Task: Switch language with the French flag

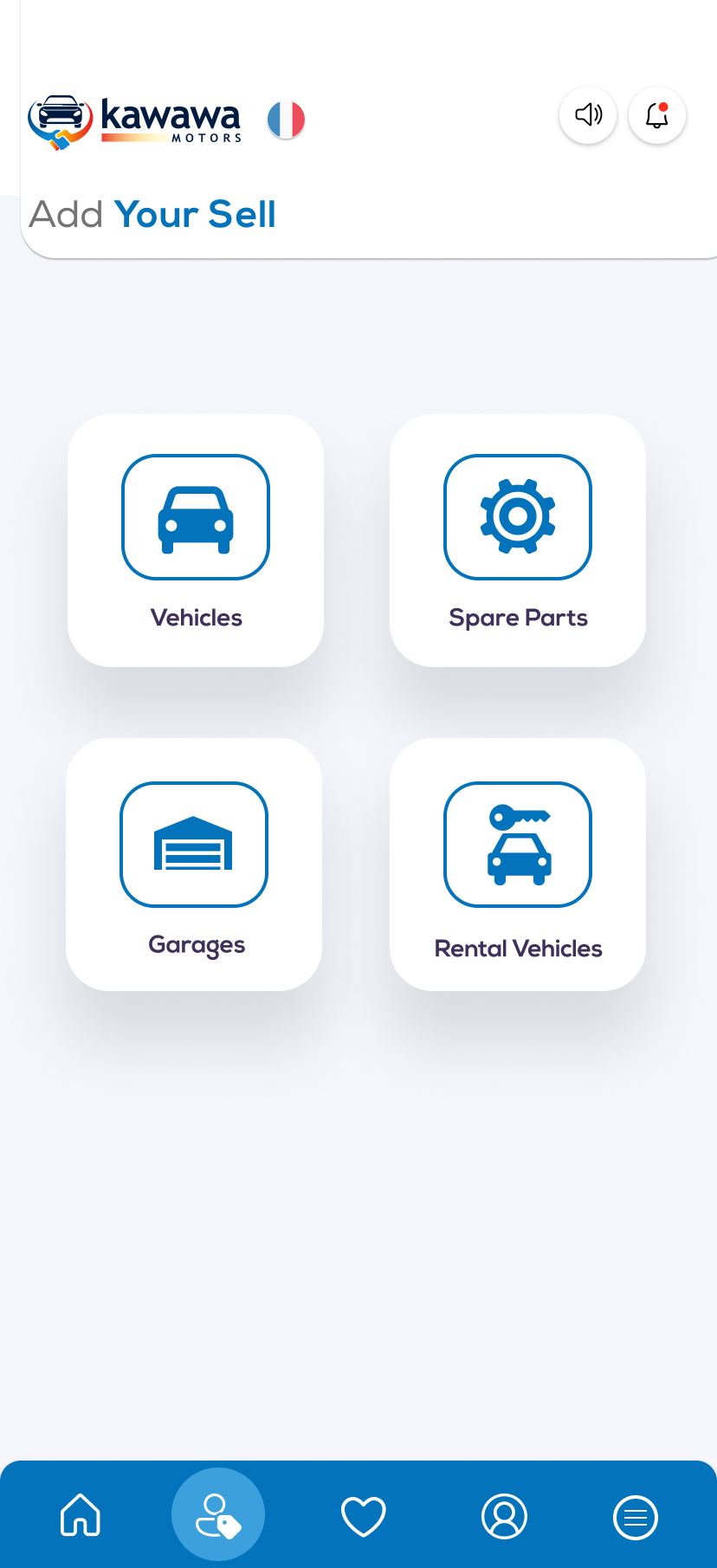Action: point(286,120)
